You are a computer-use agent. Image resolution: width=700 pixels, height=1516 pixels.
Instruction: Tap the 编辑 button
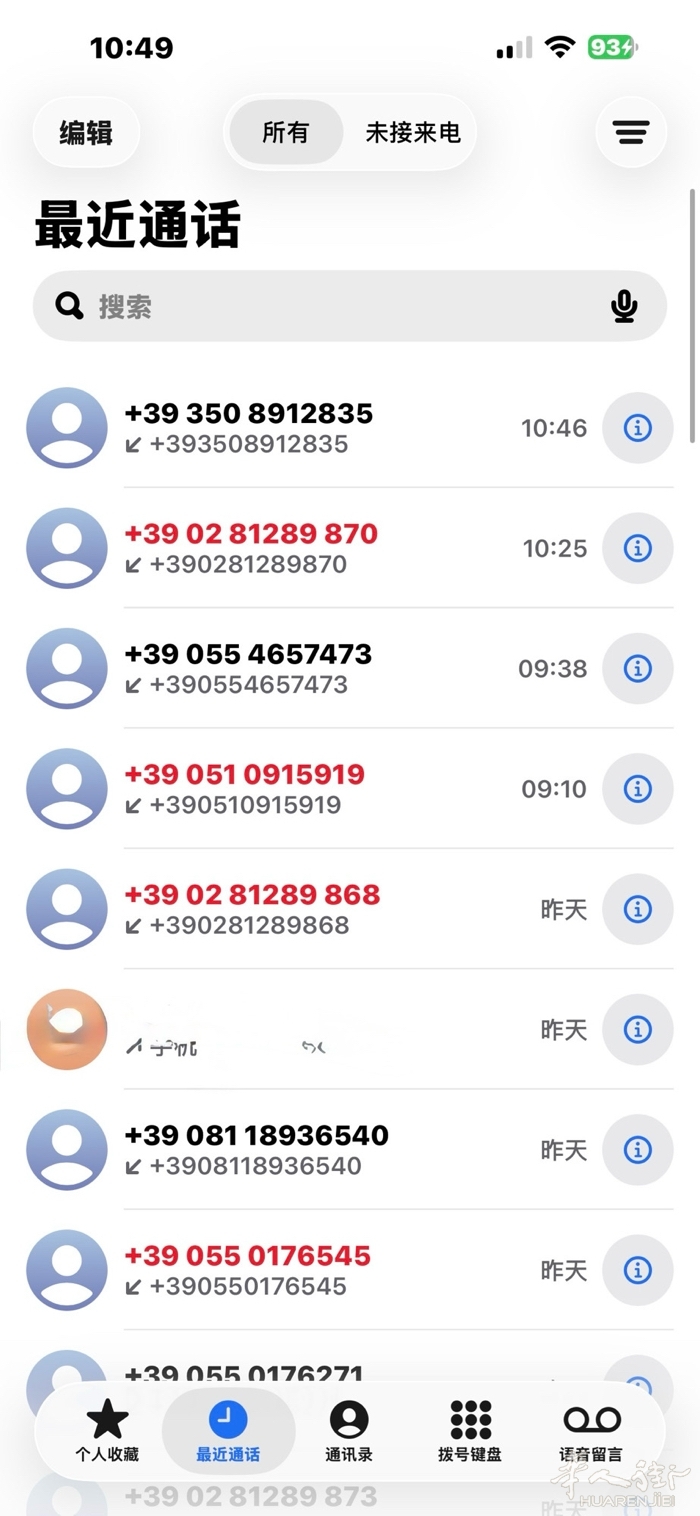point(86,132)
